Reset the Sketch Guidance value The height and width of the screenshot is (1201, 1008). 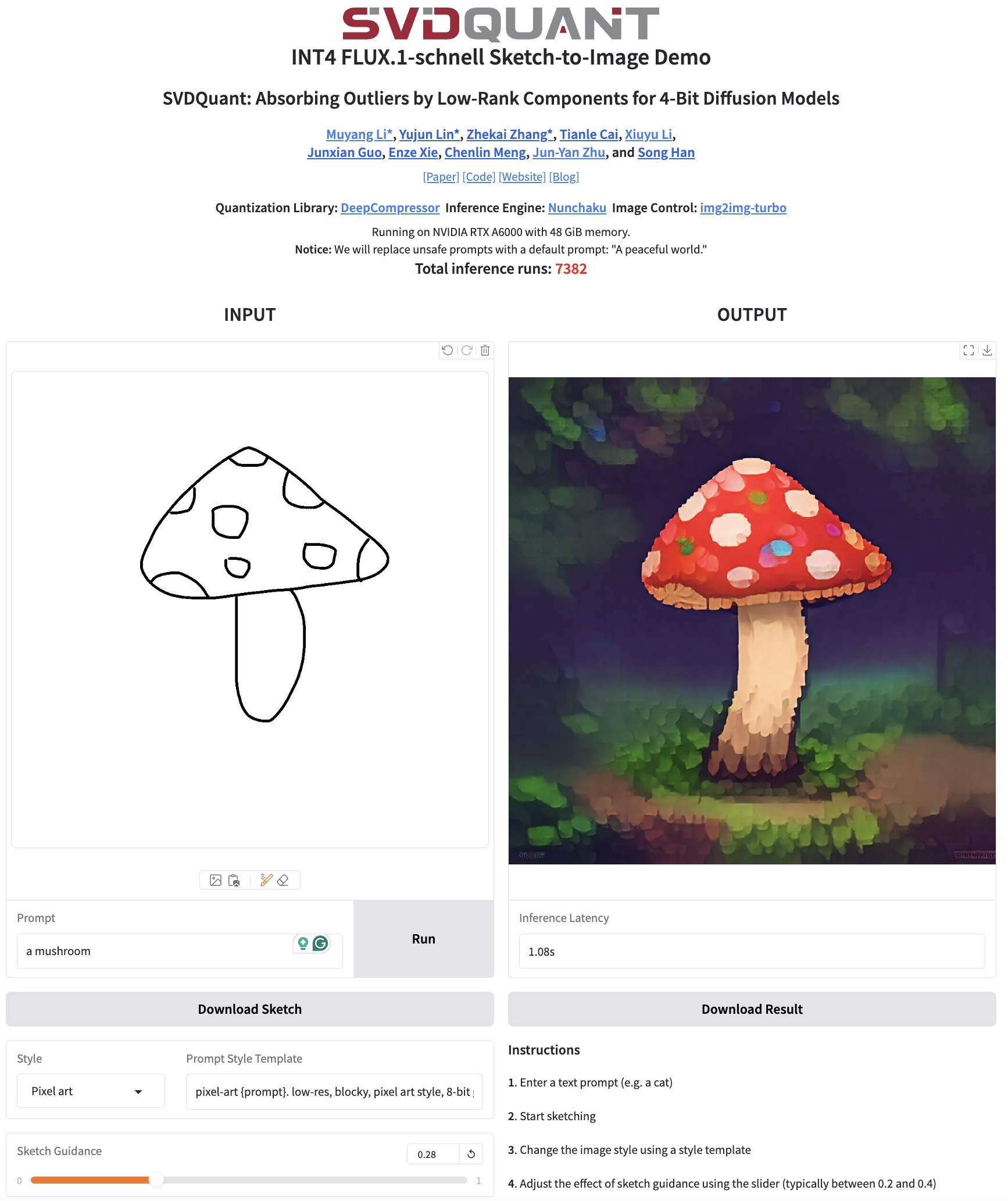471,1154
